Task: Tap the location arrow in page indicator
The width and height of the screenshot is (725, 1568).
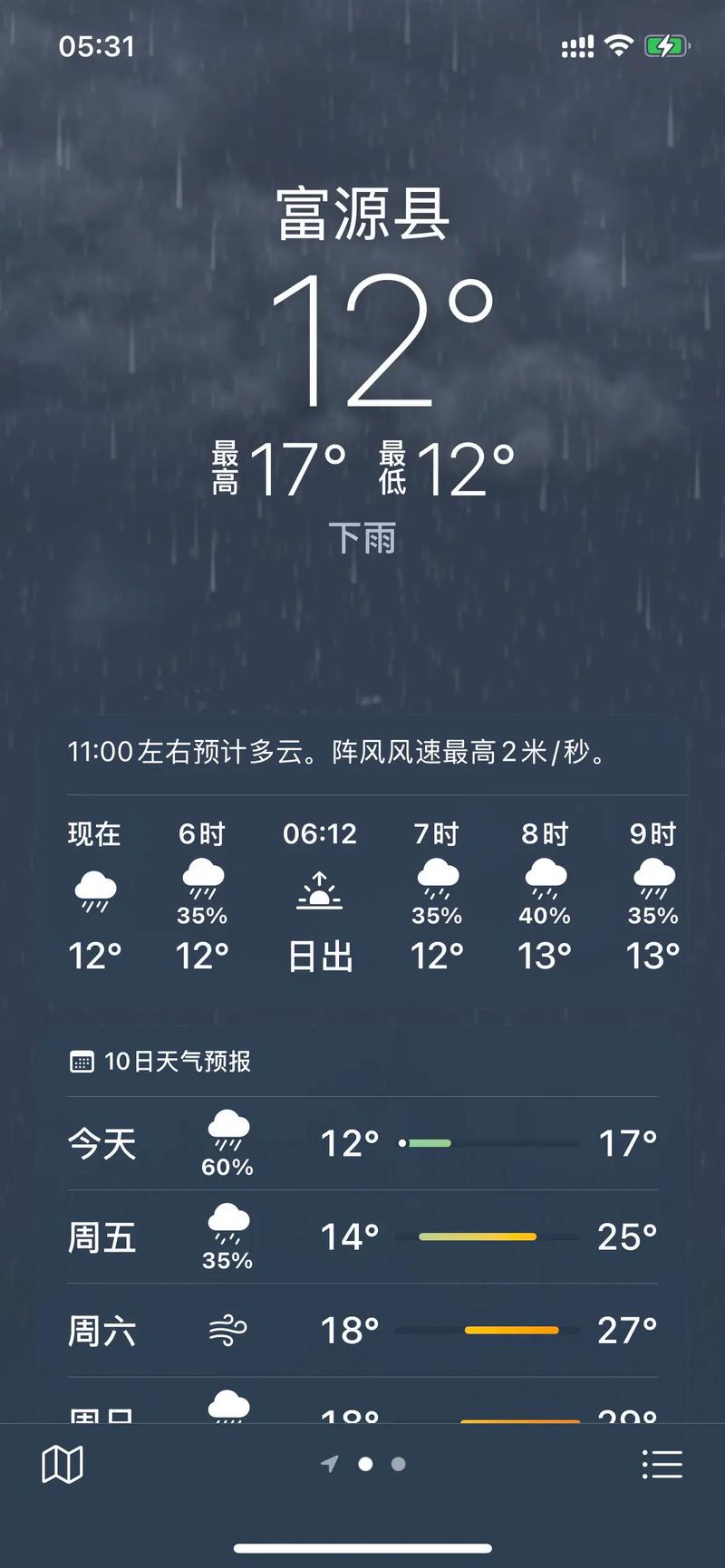Action: tap(330, 1464)
